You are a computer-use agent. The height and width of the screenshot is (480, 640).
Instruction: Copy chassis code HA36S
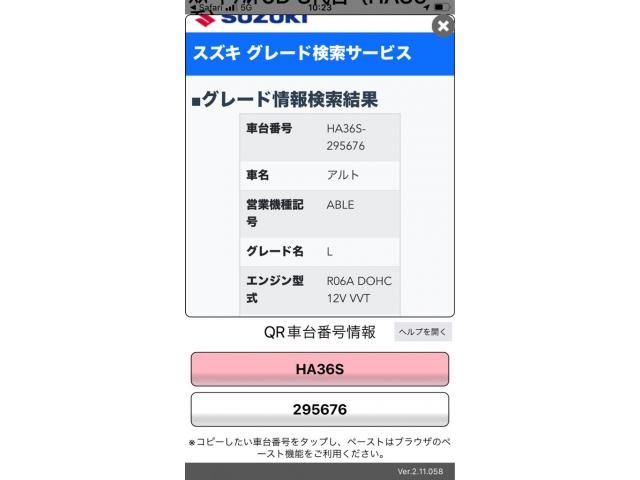click(319, 369)
